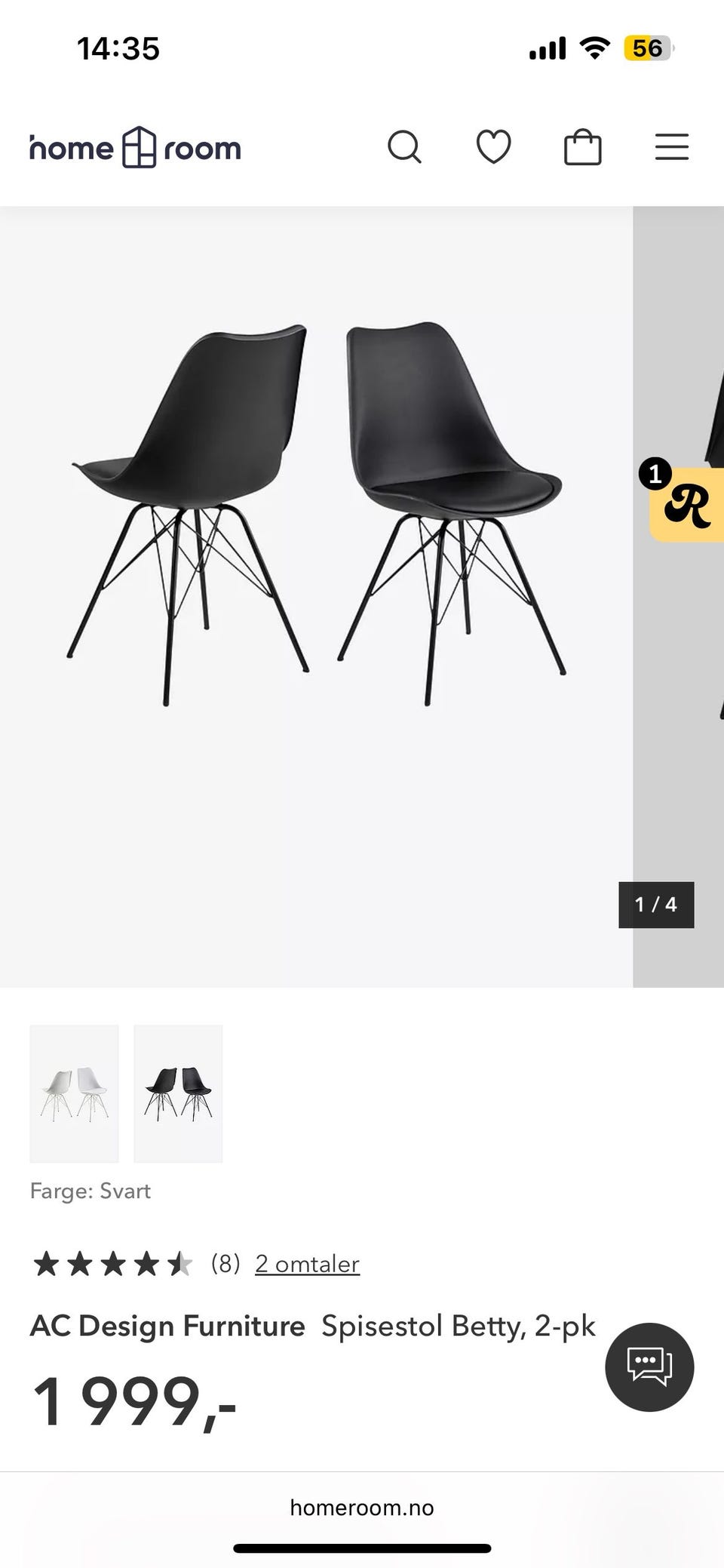The height and width of the screenshot is (1568, 724).
Task: Open the favorites heart icon
Action: (493, 146)
